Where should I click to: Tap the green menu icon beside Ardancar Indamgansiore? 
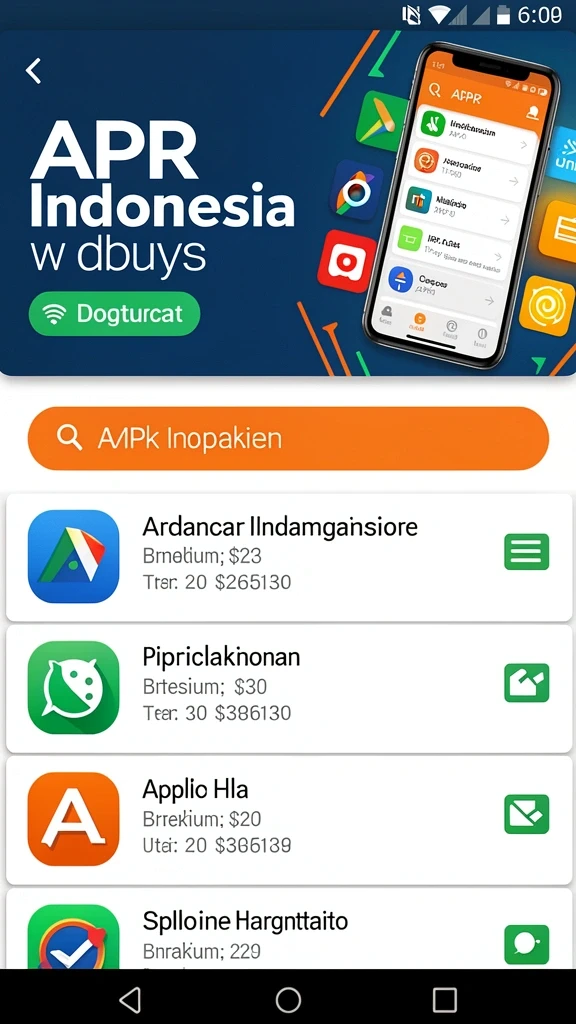coord(526,552)
